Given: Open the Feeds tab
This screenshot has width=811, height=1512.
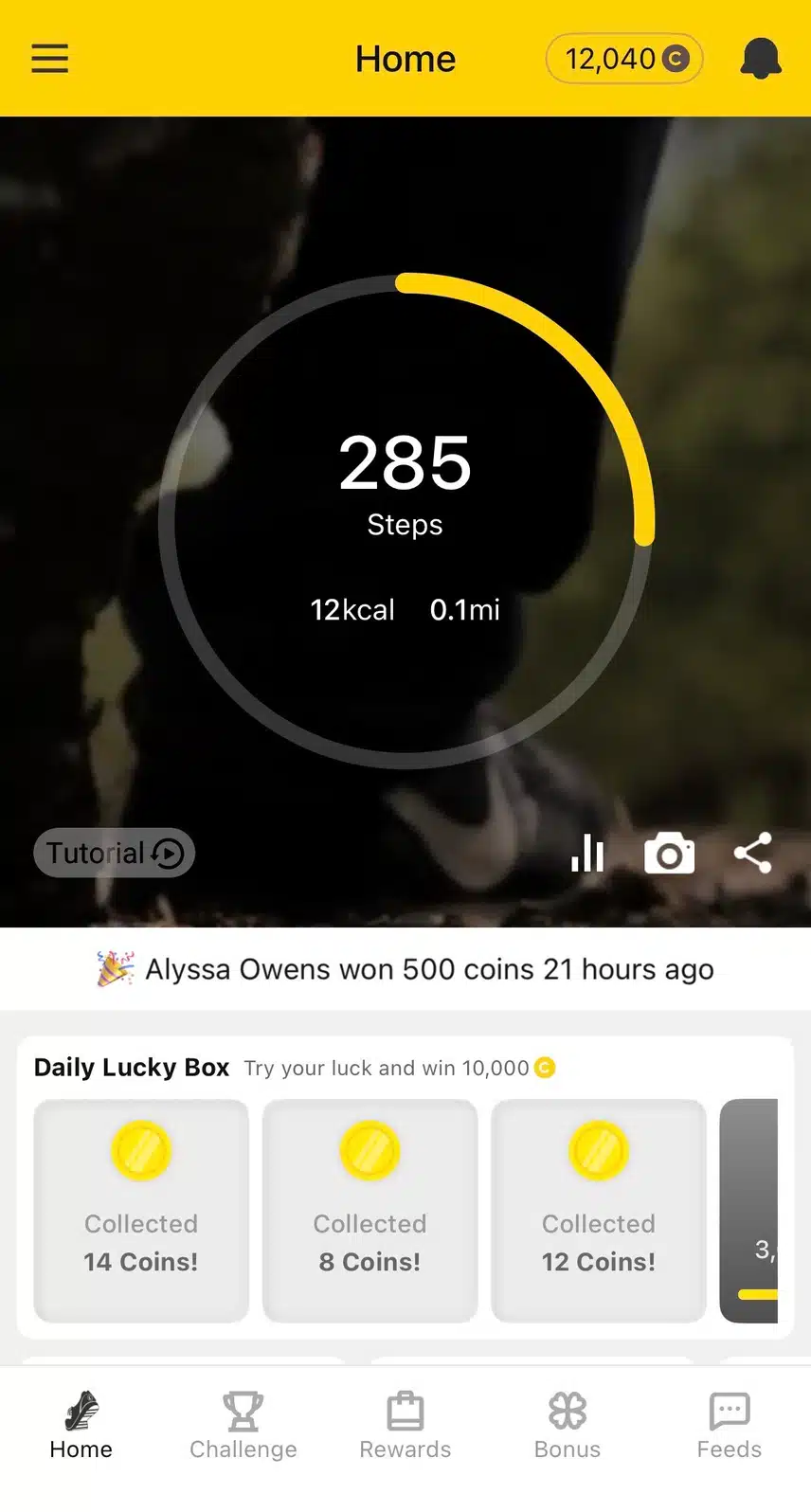Looking at the screenshot, I should point(729,1426).
